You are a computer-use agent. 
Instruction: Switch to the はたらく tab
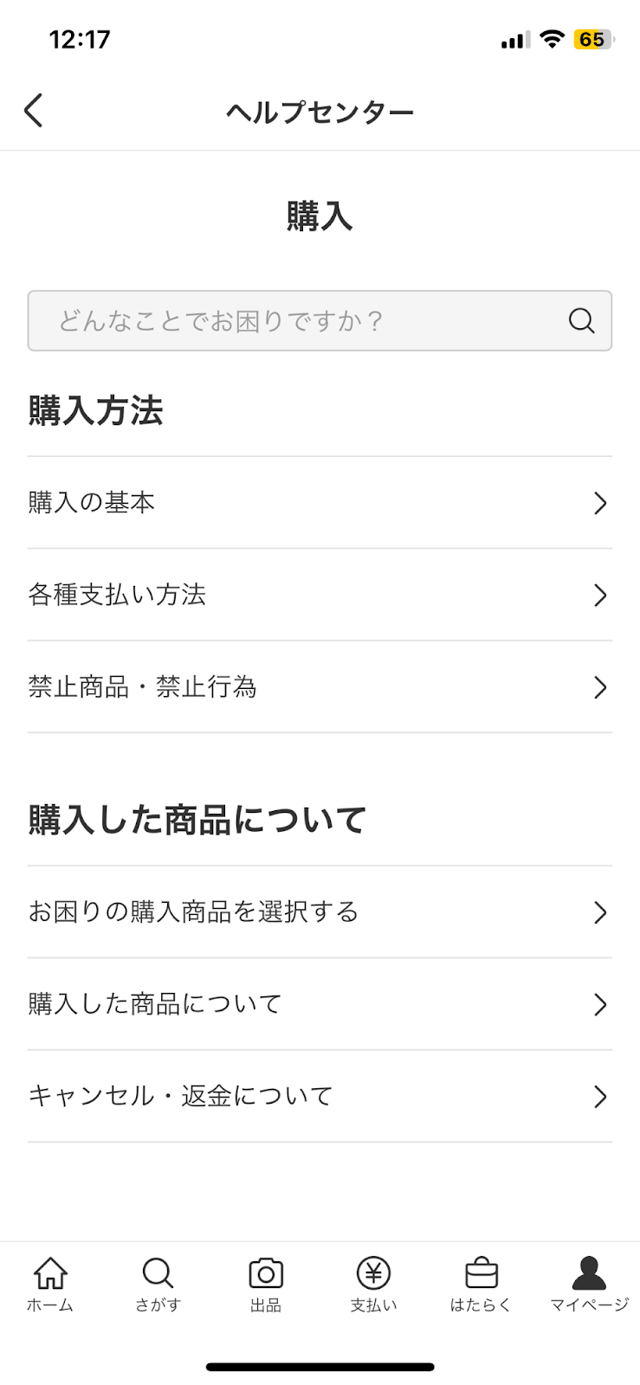(481, 1284)
